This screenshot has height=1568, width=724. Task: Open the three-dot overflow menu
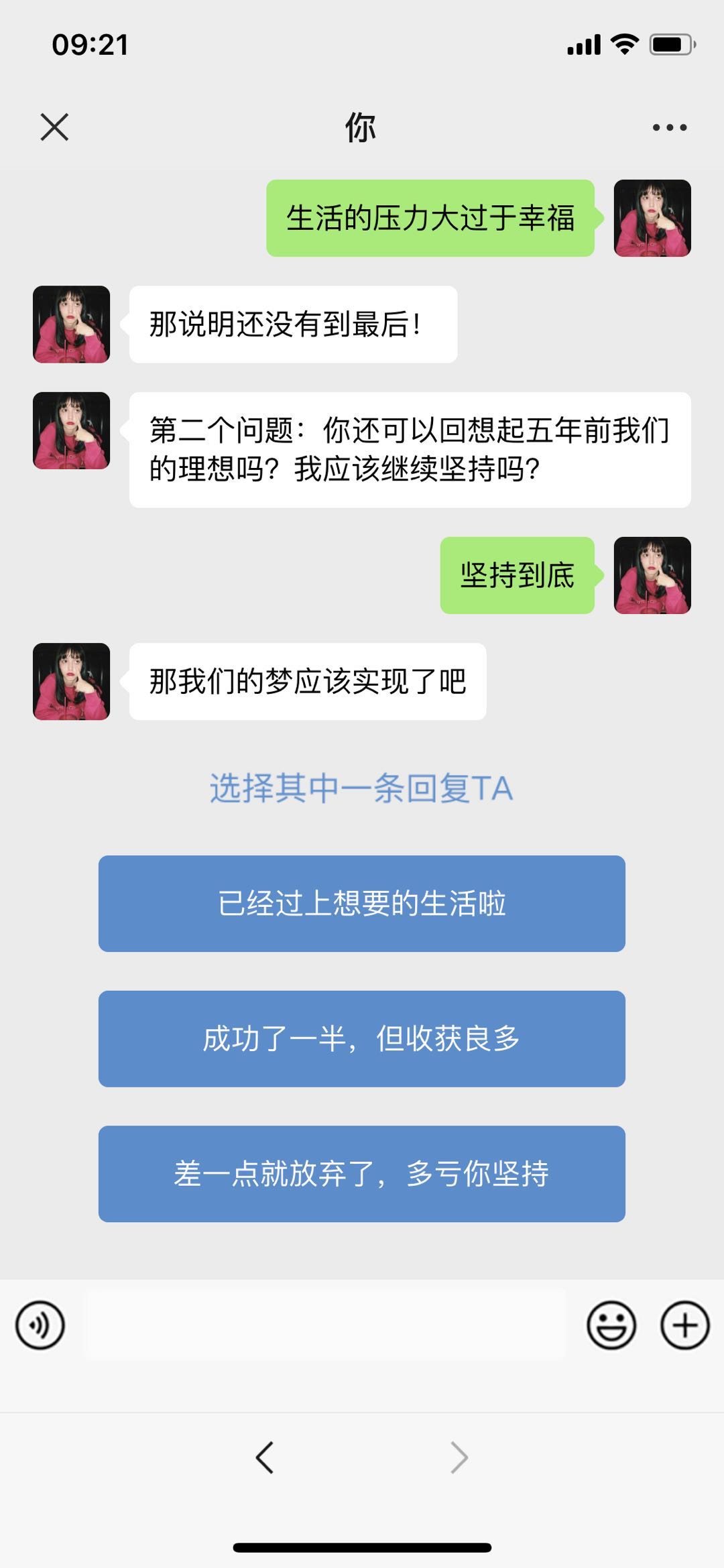670,127
